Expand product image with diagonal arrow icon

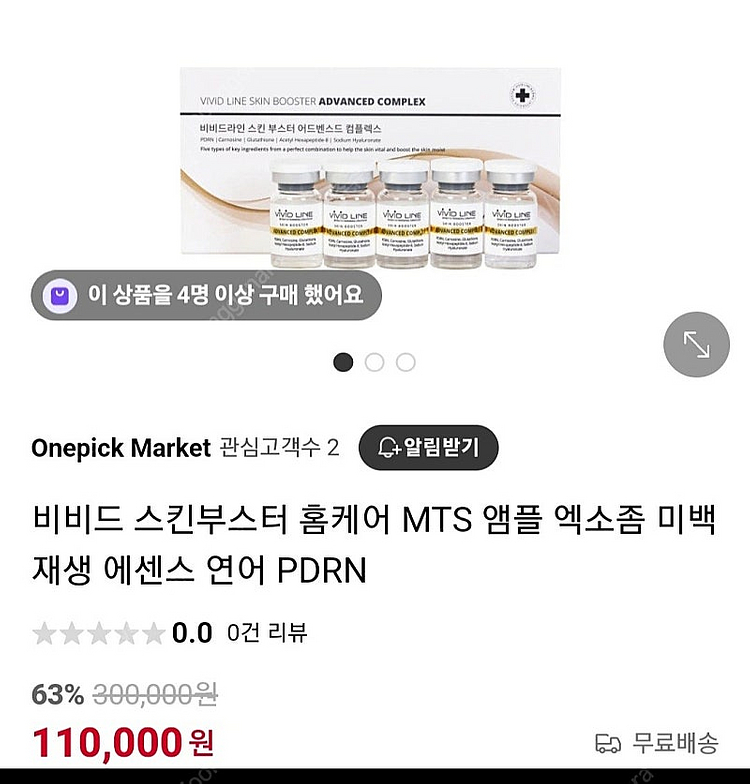click(696, 344)
